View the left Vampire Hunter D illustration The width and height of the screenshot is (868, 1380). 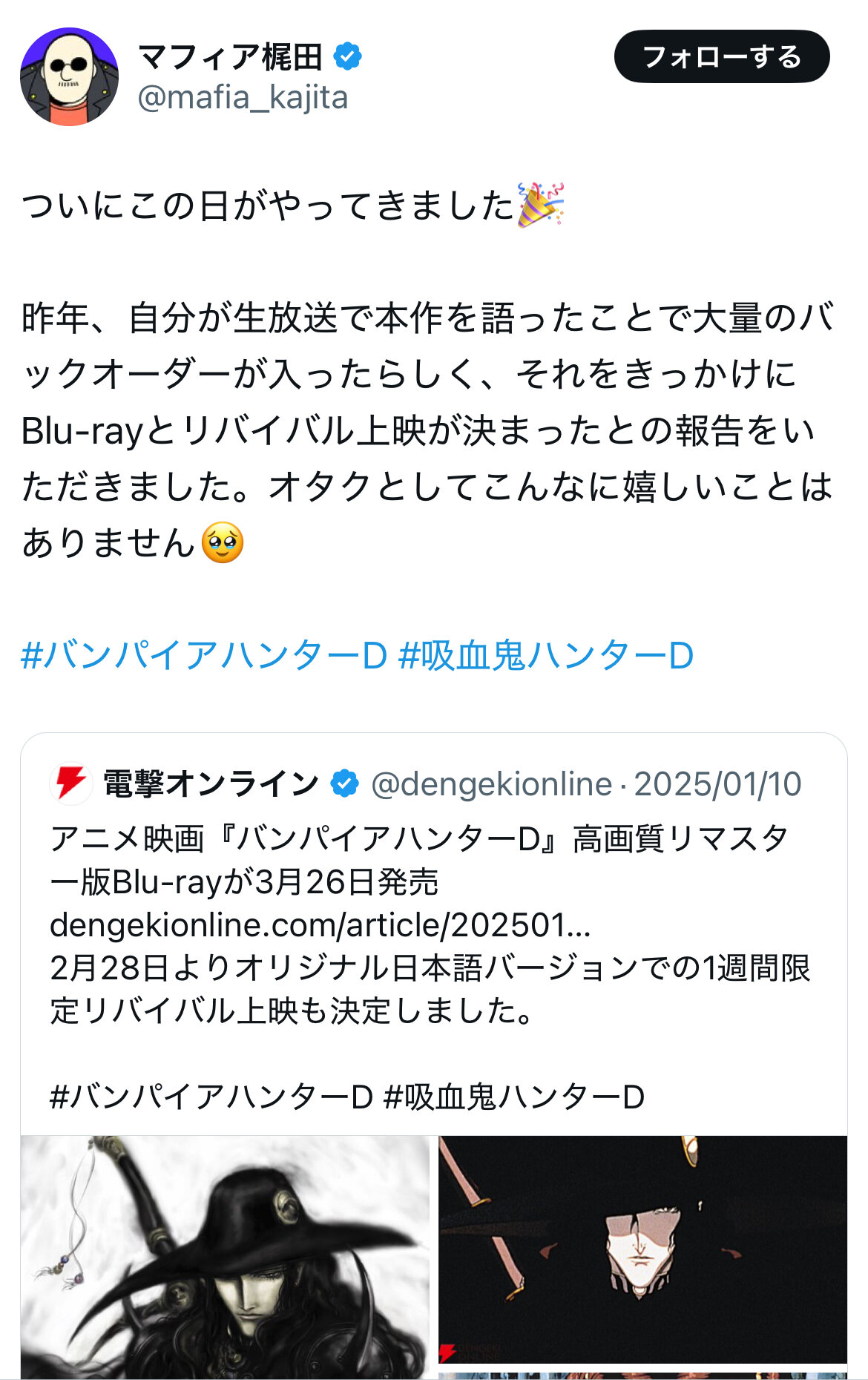pos(225,1257)
